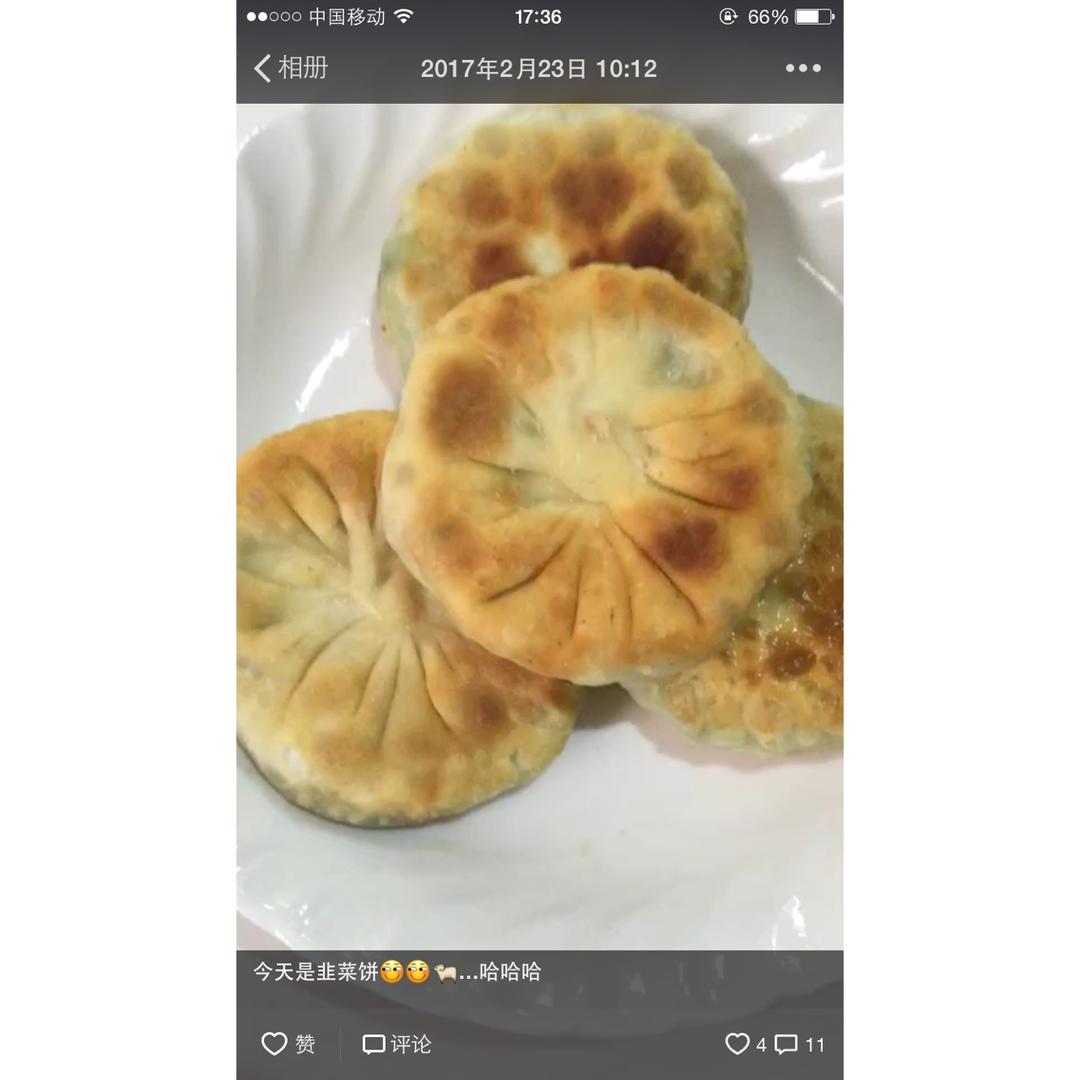
Task: Open the three-dot more options menu
Action: click(802, 68)
